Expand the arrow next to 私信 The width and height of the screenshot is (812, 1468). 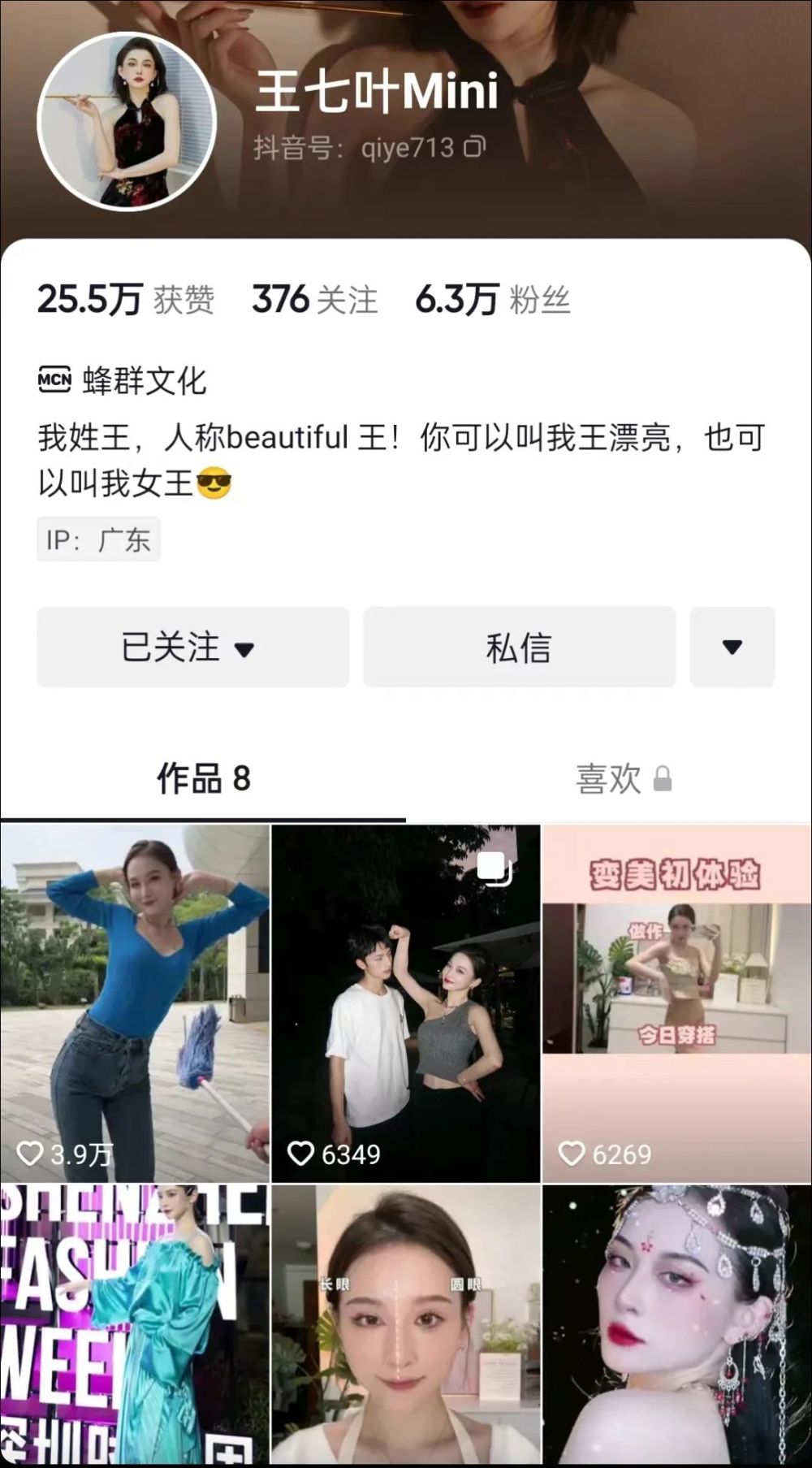[x=732, y=647]
